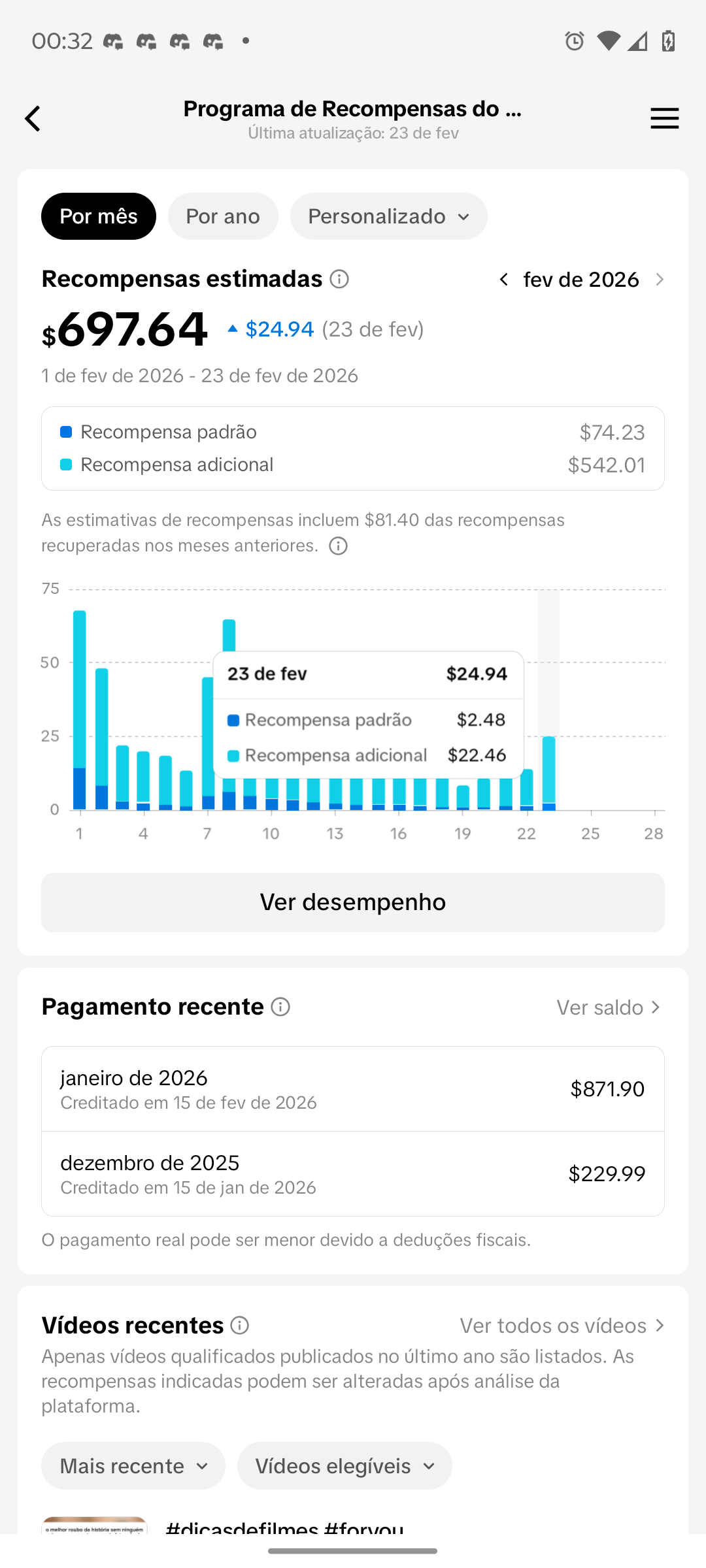Switch to the Por ano tab
The height and width of the screenshot is (1568, 706).
(x=223, y=216)
